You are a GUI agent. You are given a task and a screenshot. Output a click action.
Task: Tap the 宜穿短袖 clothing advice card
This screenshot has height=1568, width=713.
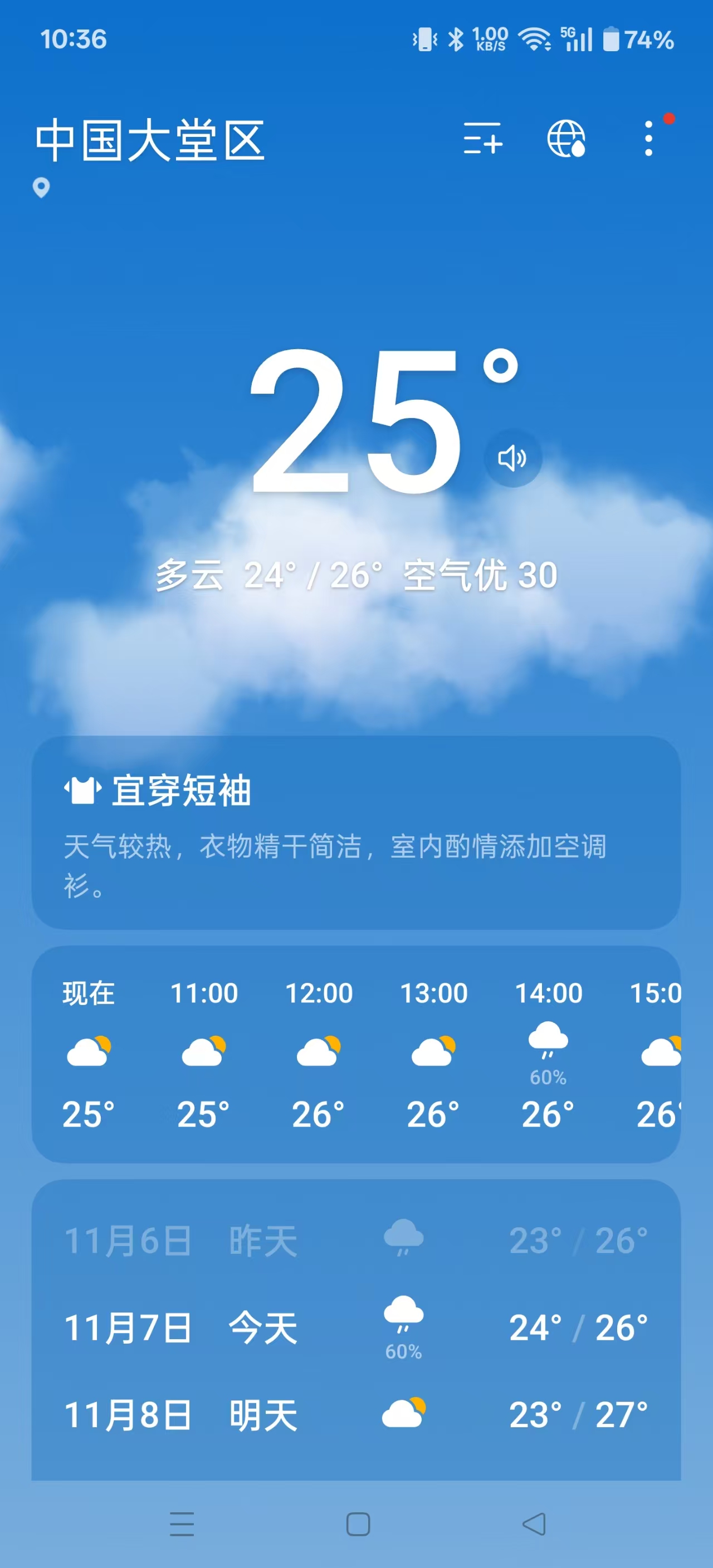click(x=356, y=840)
